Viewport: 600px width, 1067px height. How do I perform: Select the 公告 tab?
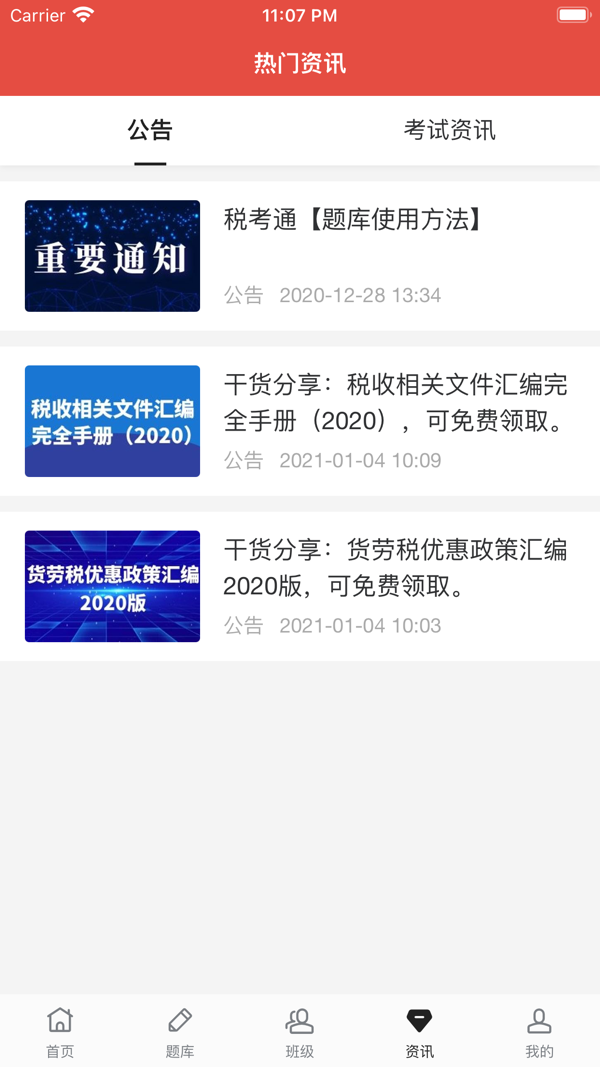click(150, 130)
